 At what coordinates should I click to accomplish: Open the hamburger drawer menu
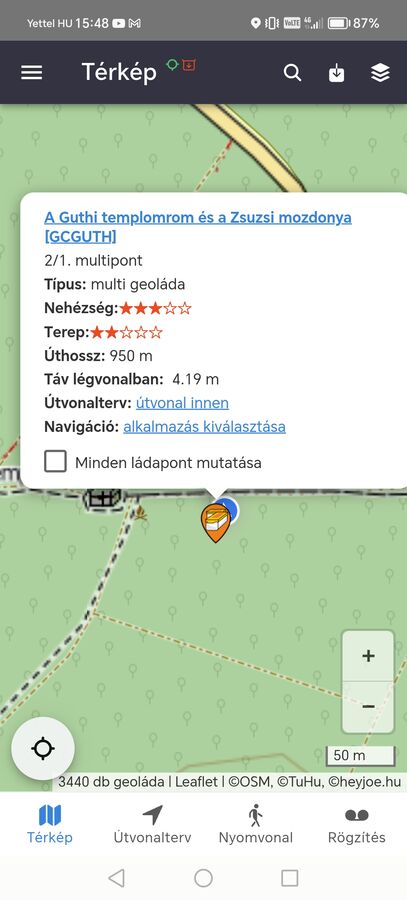coord(32,72)
